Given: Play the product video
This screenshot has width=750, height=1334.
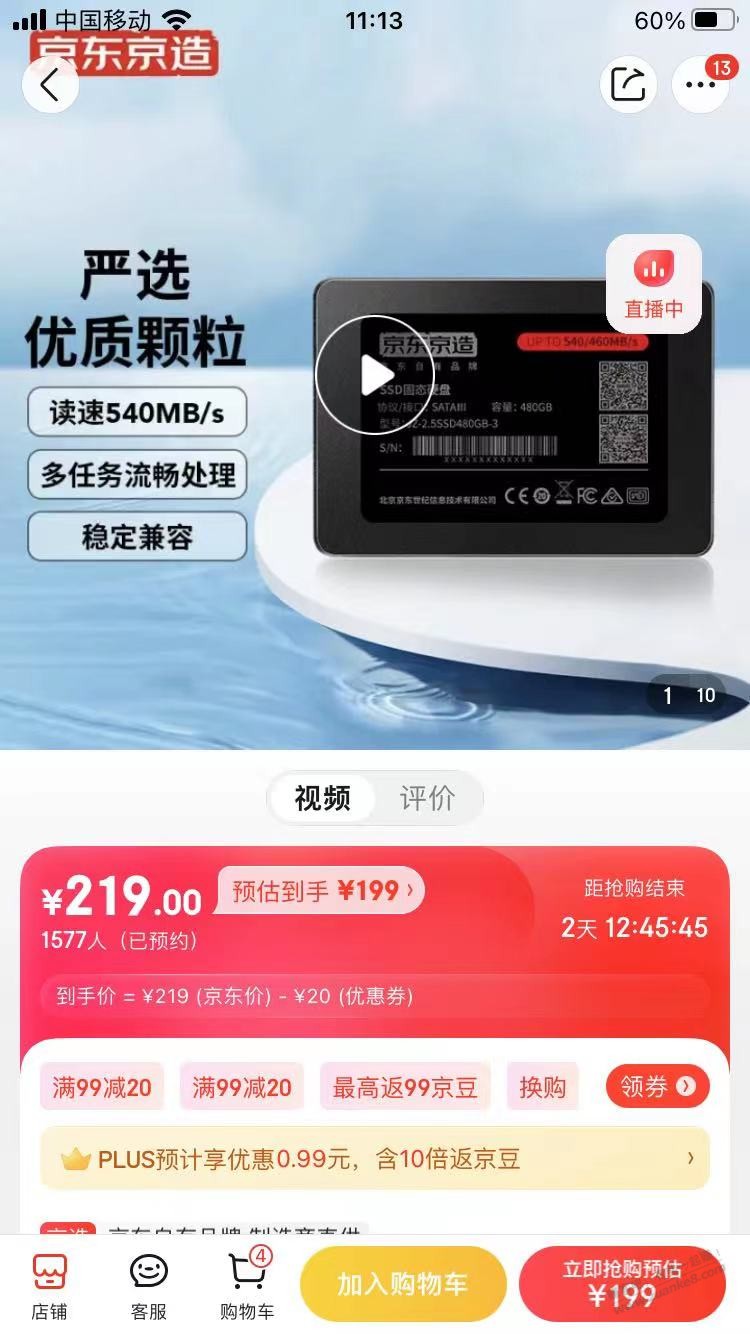Looking at the screenshot, I should 374,375.
